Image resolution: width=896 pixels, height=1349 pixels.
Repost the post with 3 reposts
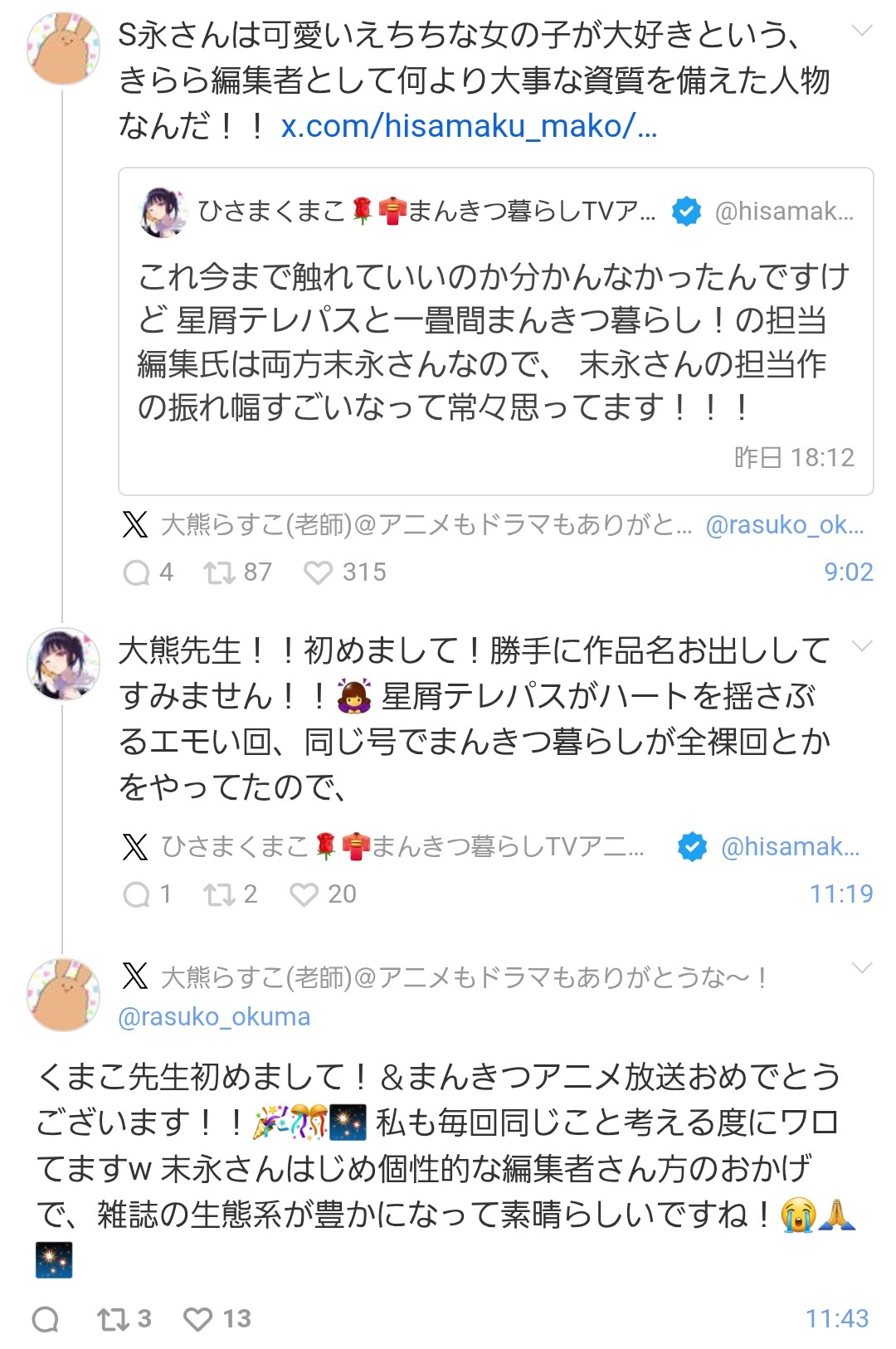(x=111, y=1319)
